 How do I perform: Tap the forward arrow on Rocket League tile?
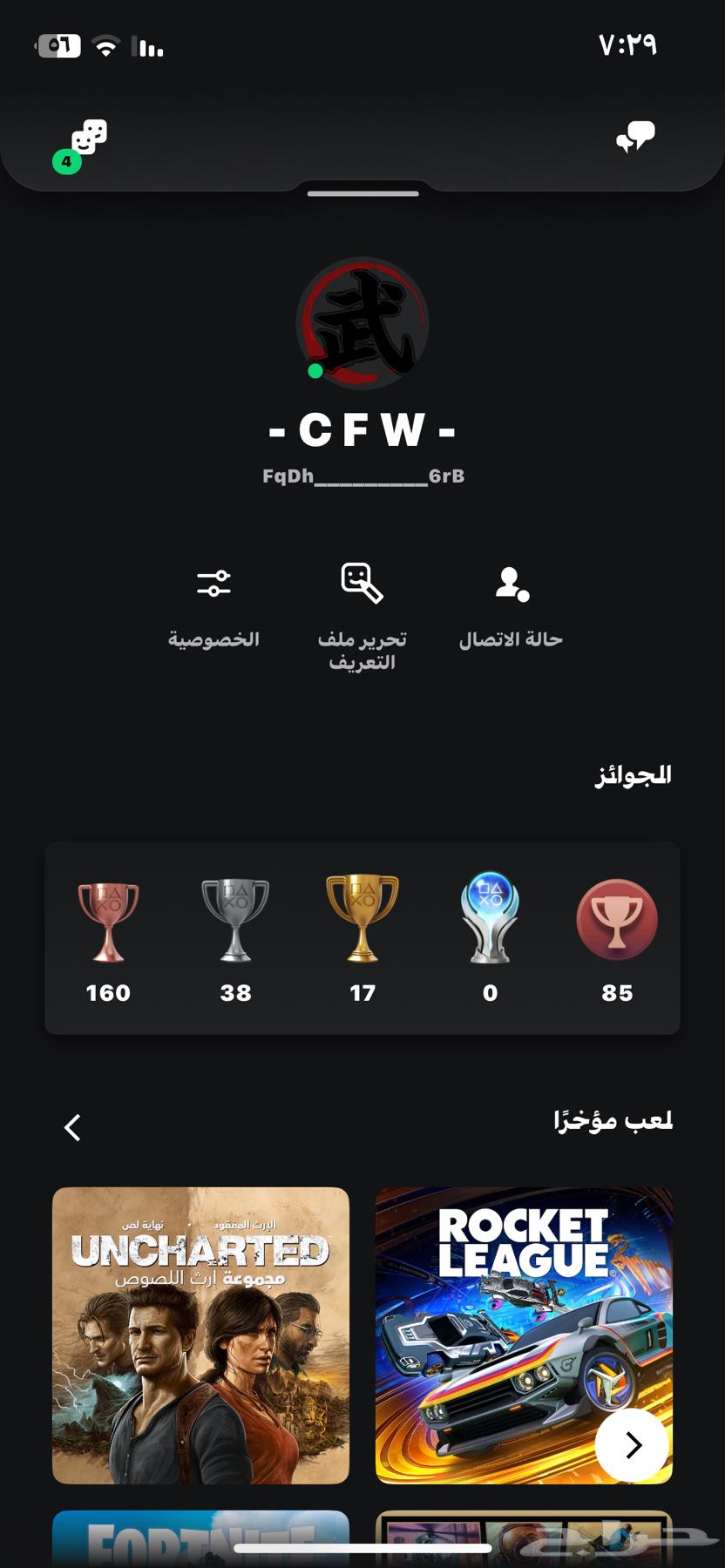pyautogui.click(x=632, y=1444)
